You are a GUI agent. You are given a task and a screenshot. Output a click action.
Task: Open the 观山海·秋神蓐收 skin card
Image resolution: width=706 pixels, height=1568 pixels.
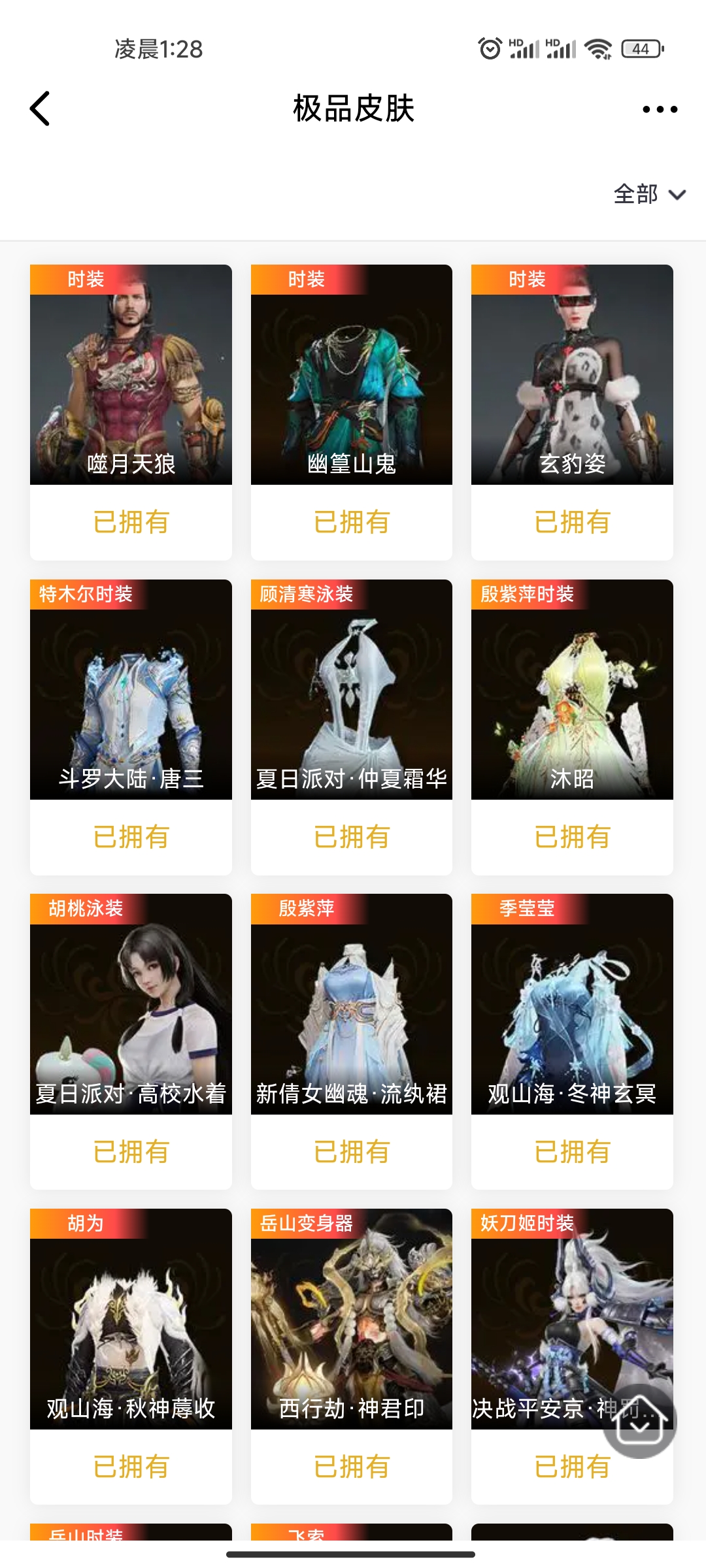pos(131,1319)
